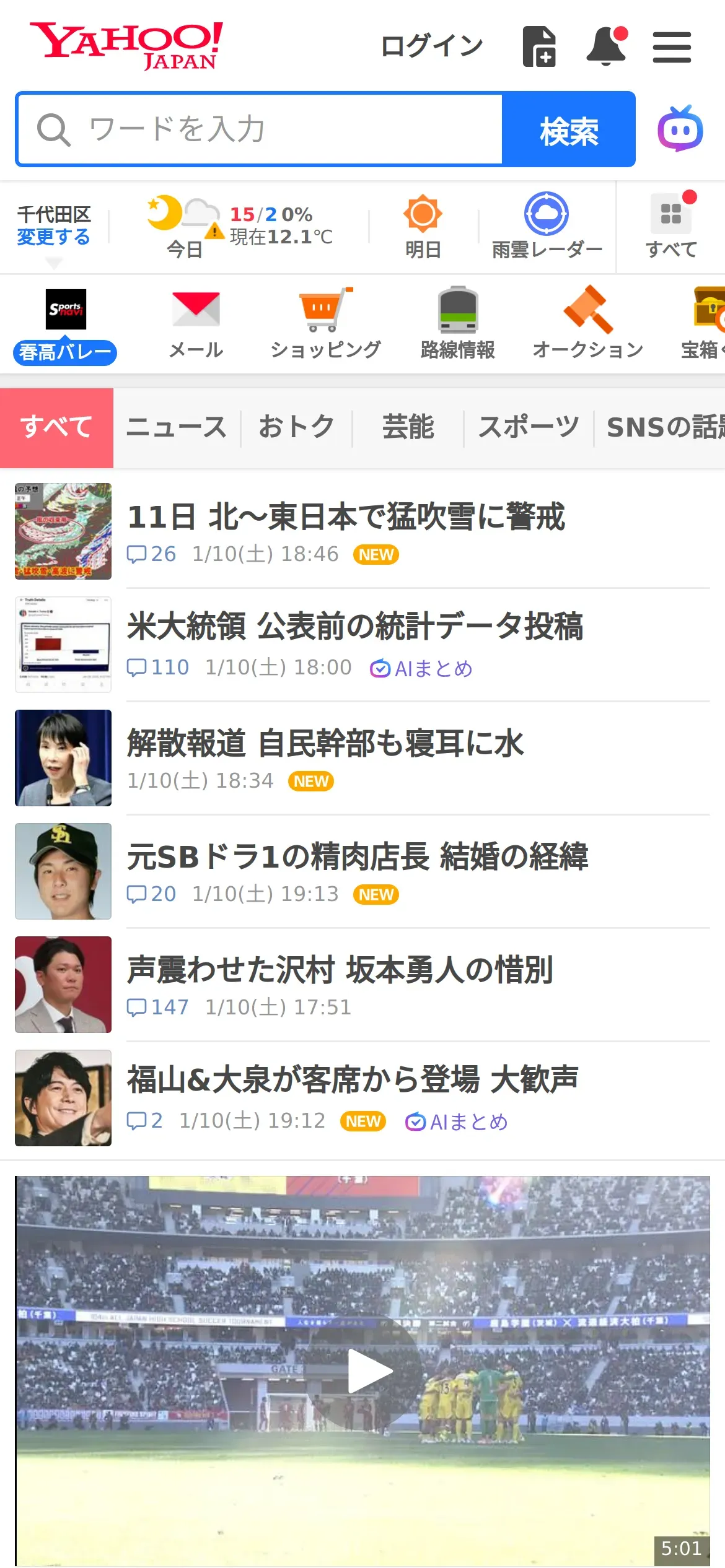Tap the 検索 search button
Screen dimensions: 725x1568
point(569,130)
